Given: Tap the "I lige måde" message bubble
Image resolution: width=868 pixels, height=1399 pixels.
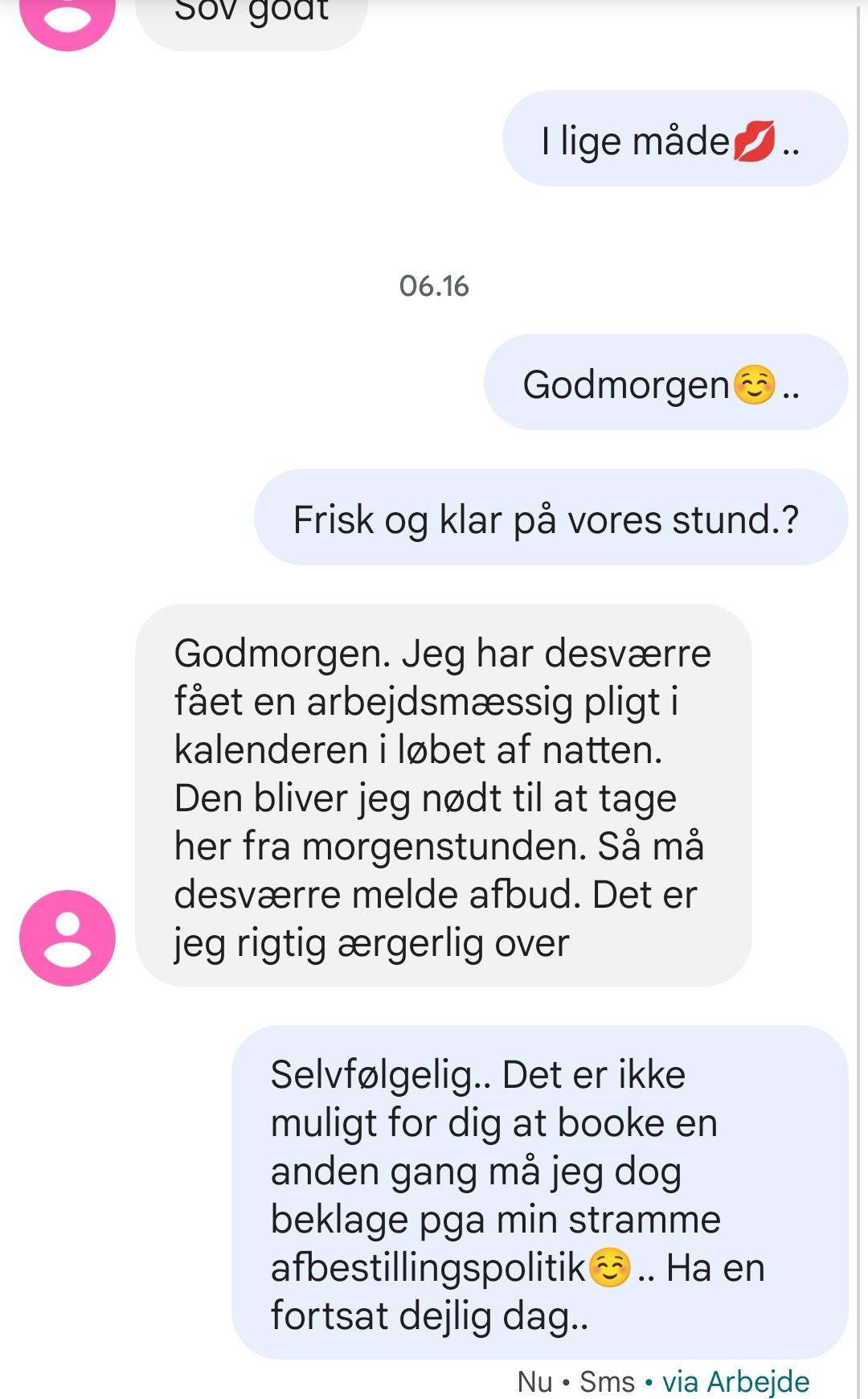Looking at the screenshot, I should pos(674,139).
